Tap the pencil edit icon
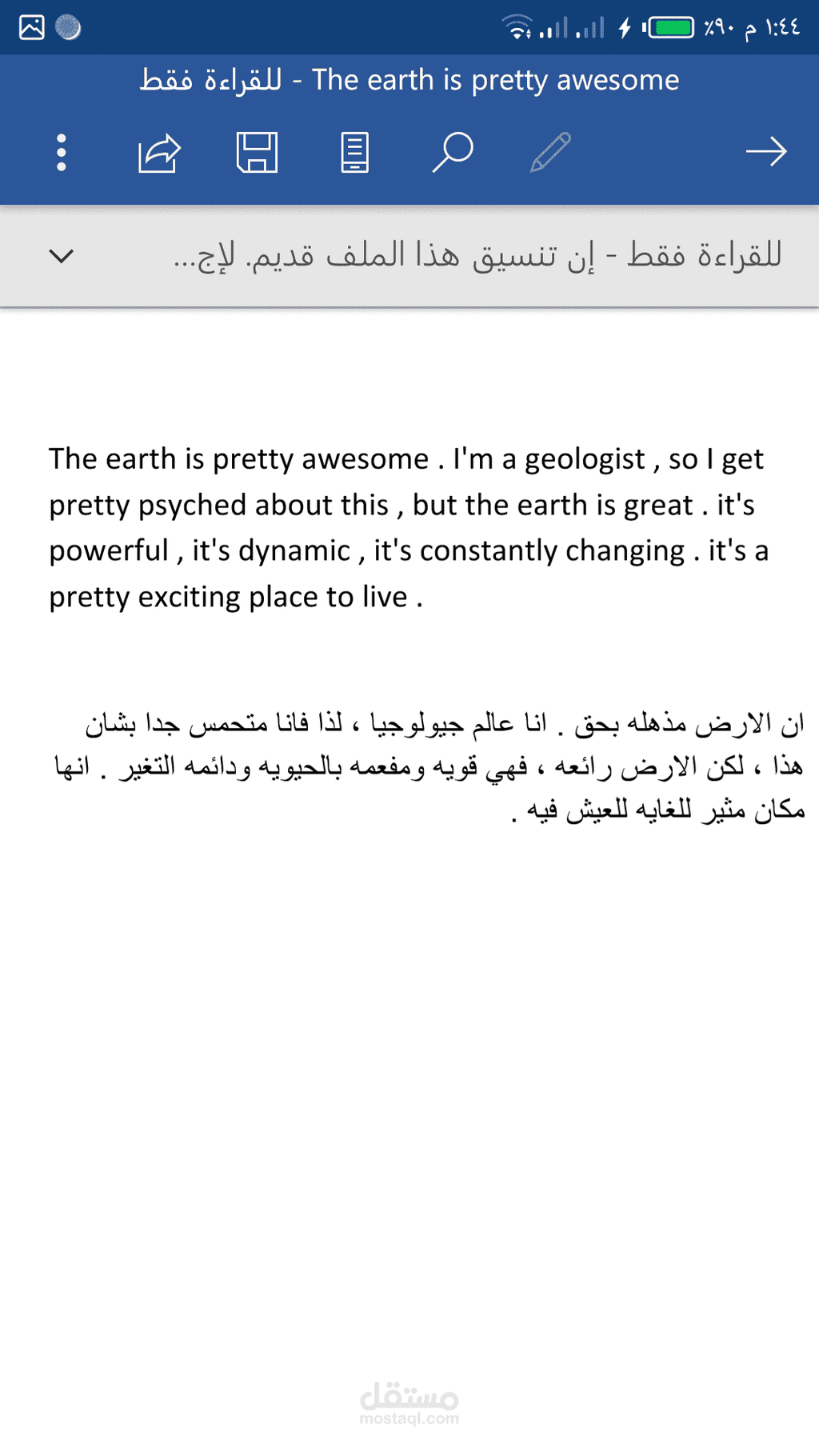 551,152
